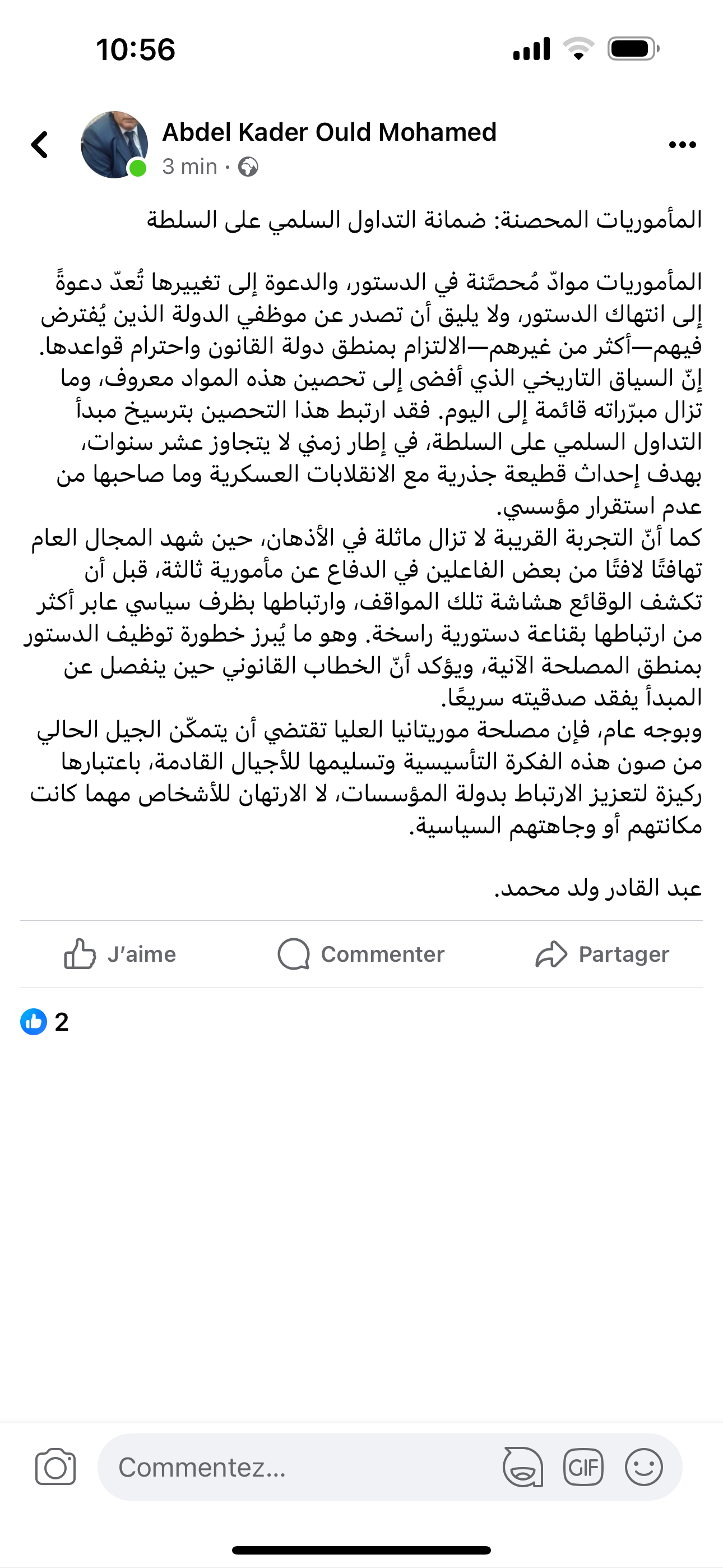Open the avatar sticker picker
The height and width of the screenshot is (1568, 723).
[x=522, y=1467]
